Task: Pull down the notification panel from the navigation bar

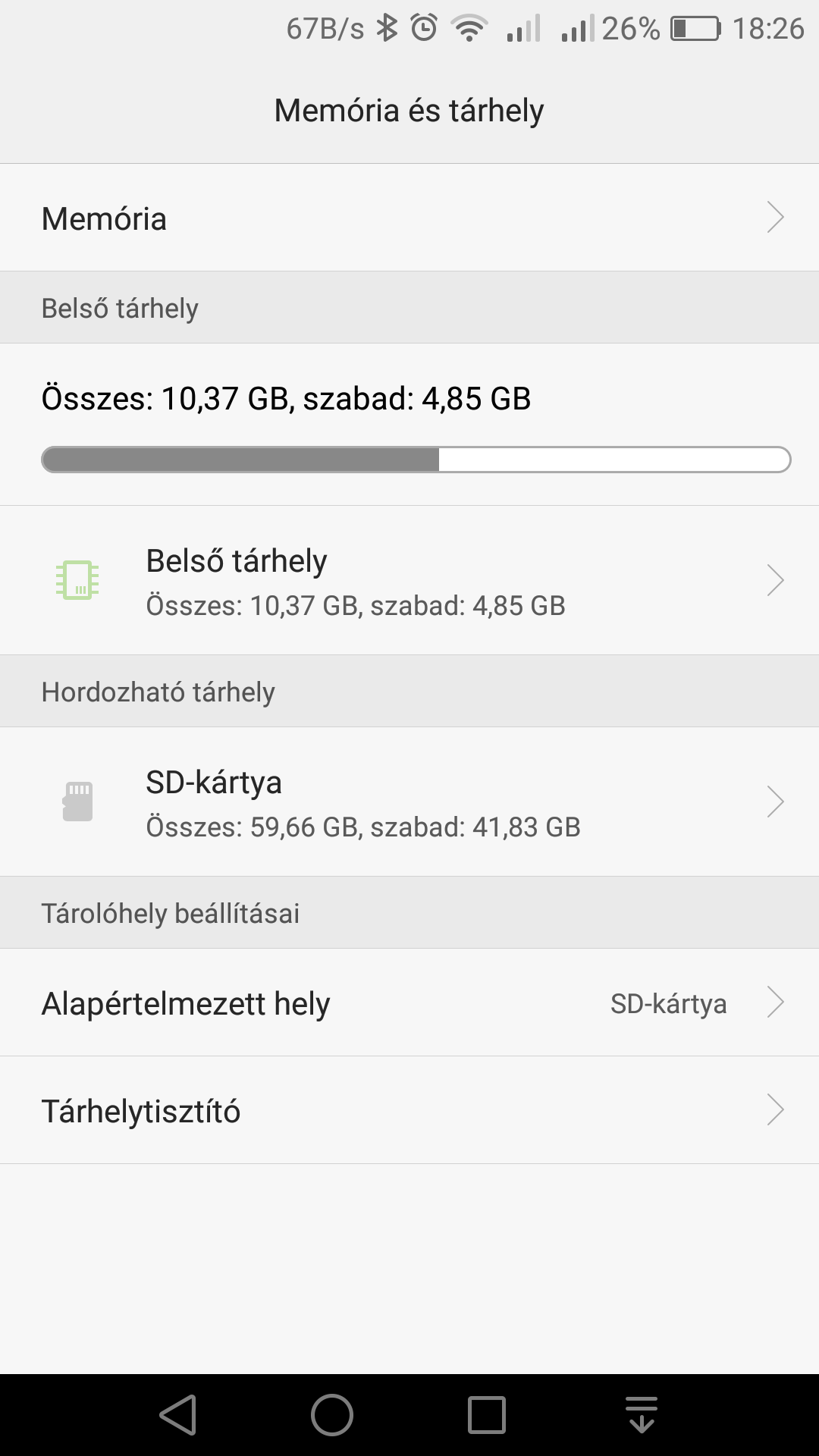Action: tap(642, 1415)
